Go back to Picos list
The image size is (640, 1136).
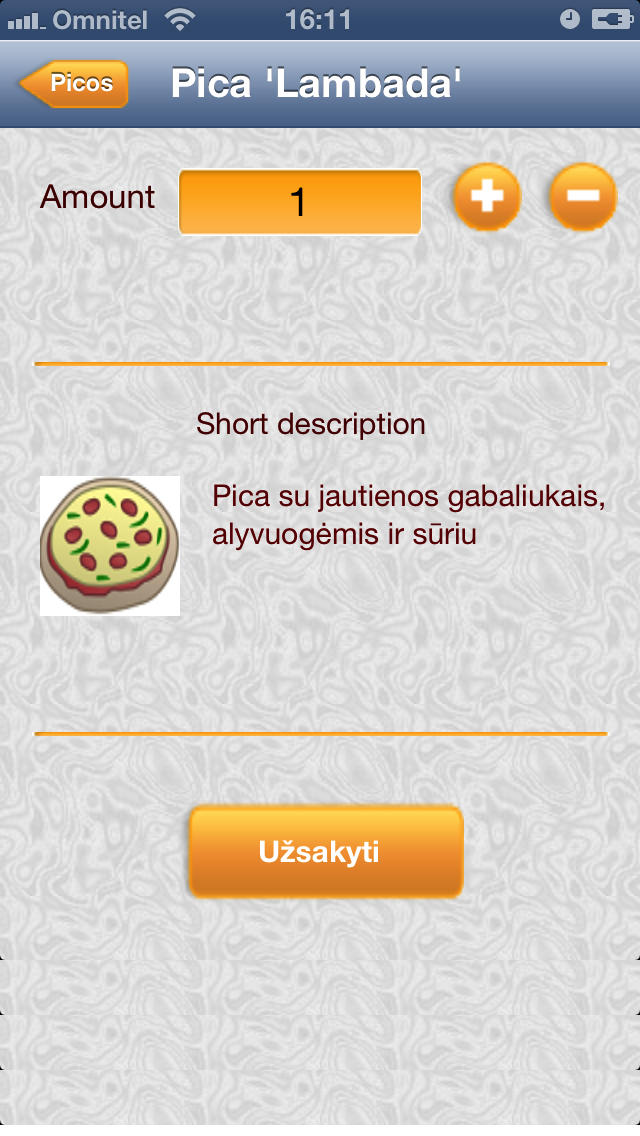coord(76,83)
